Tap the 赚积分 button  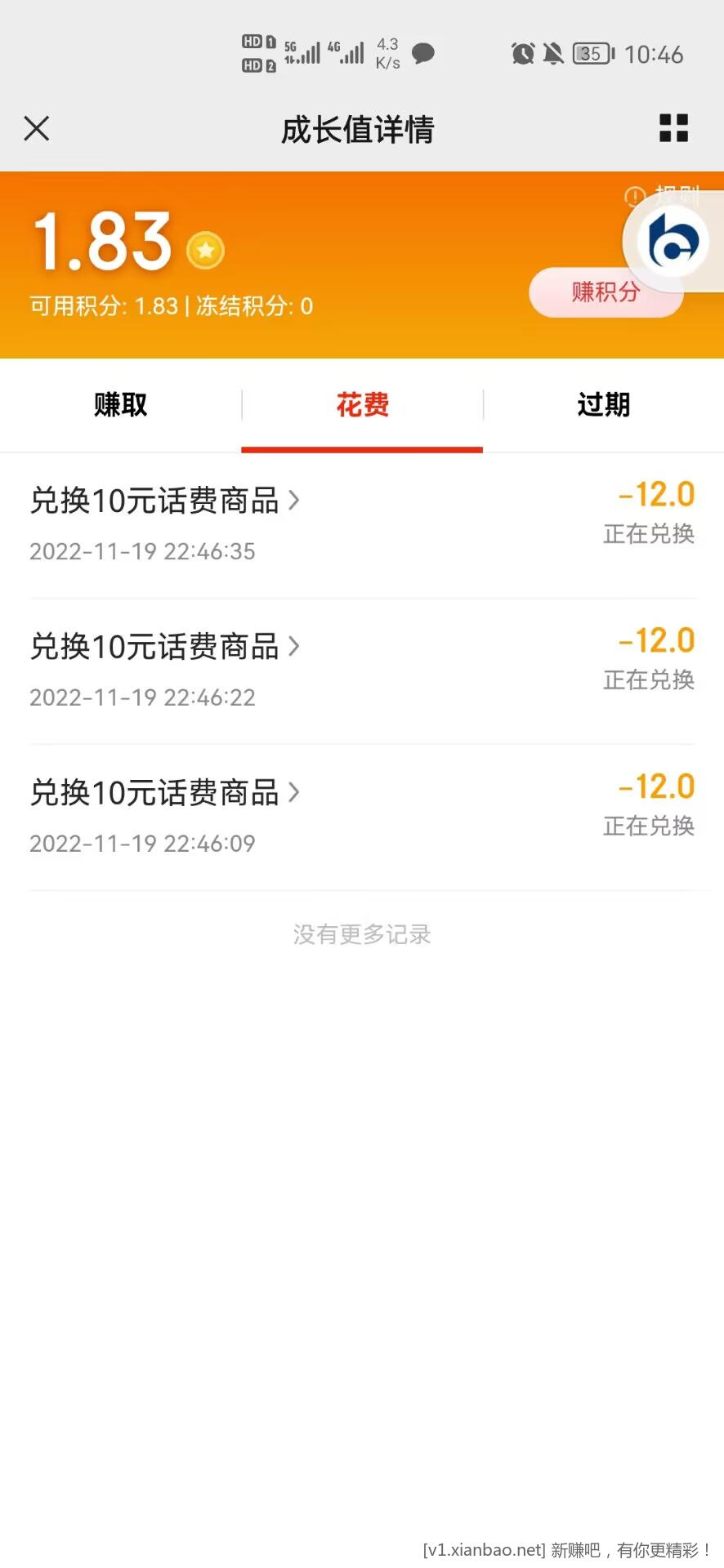[606, 292]
